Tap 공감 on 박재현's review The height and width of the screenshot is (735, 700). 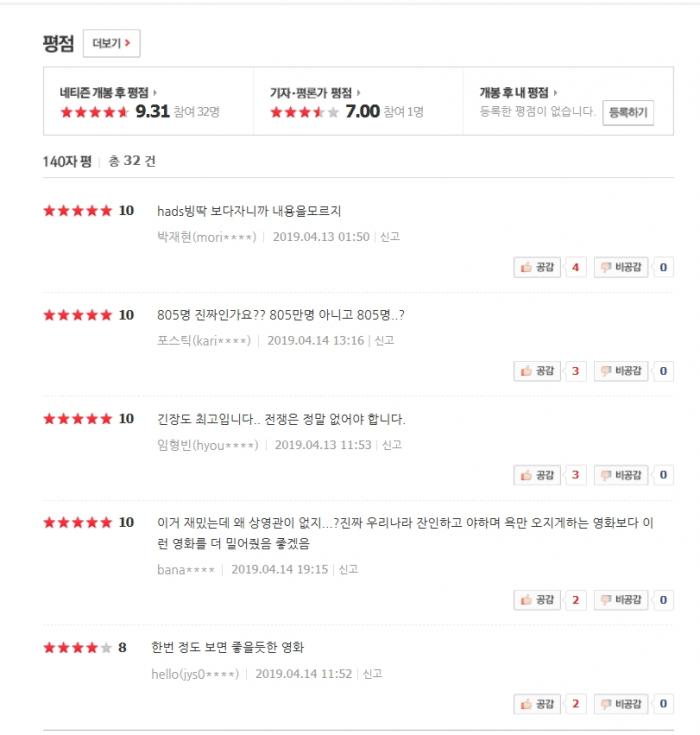click(x=537, y=267)
